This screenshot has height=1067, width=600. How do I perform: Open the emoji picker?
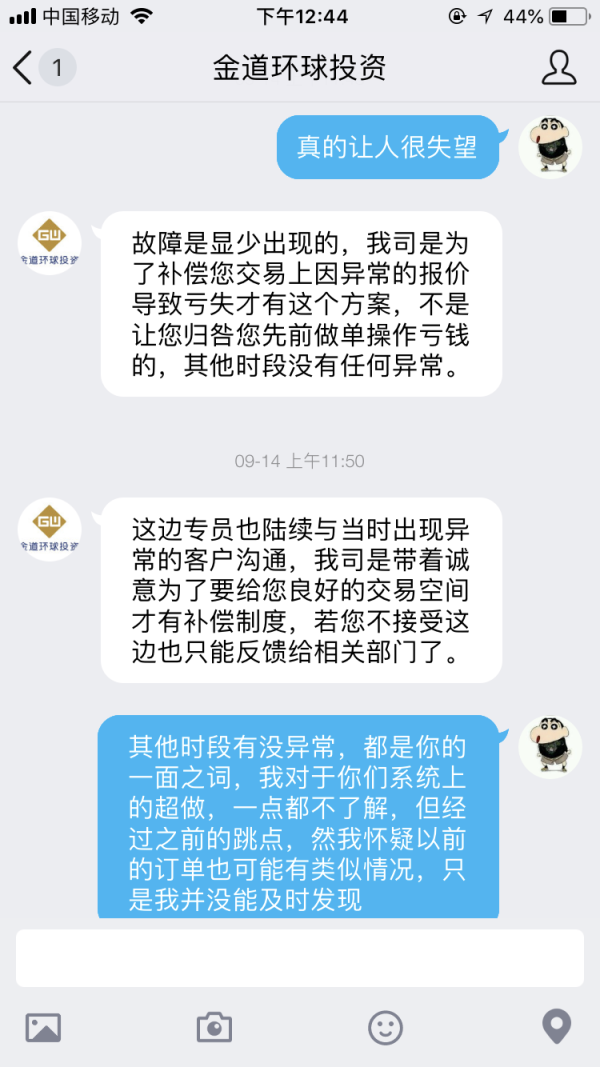tap(385, 1027)
